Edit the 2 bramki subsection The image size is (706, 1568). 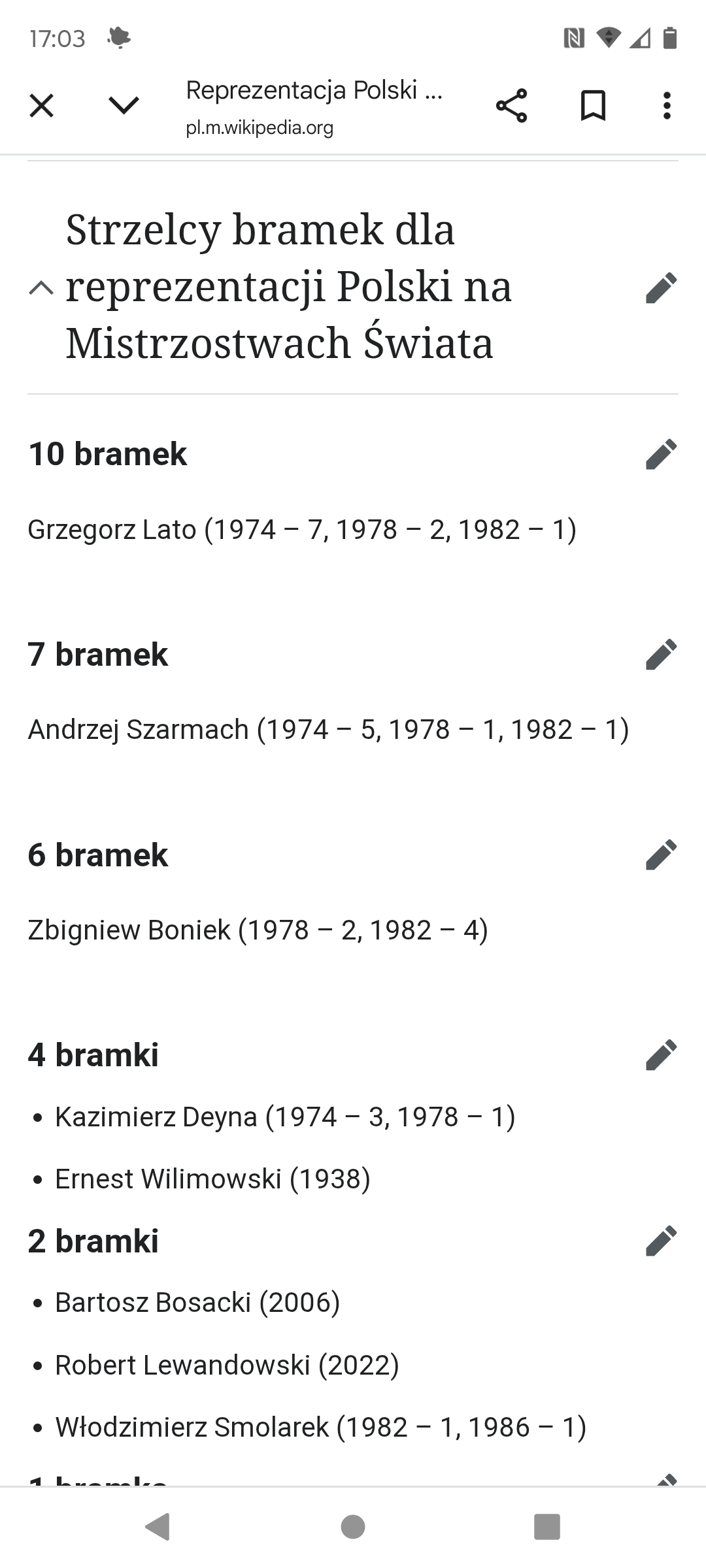pos(661,1241)
